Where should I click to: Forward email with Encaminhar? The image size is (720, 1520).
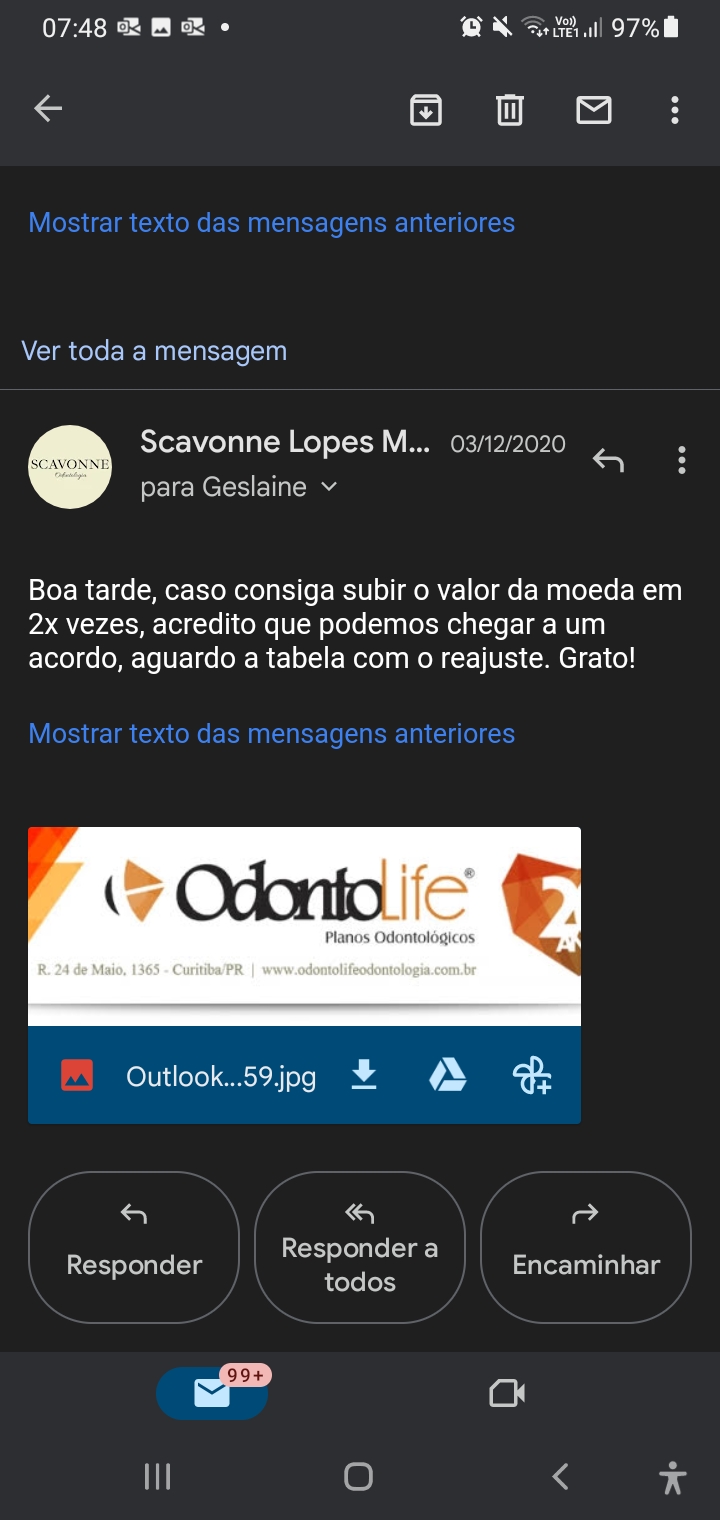[586, 1247]
